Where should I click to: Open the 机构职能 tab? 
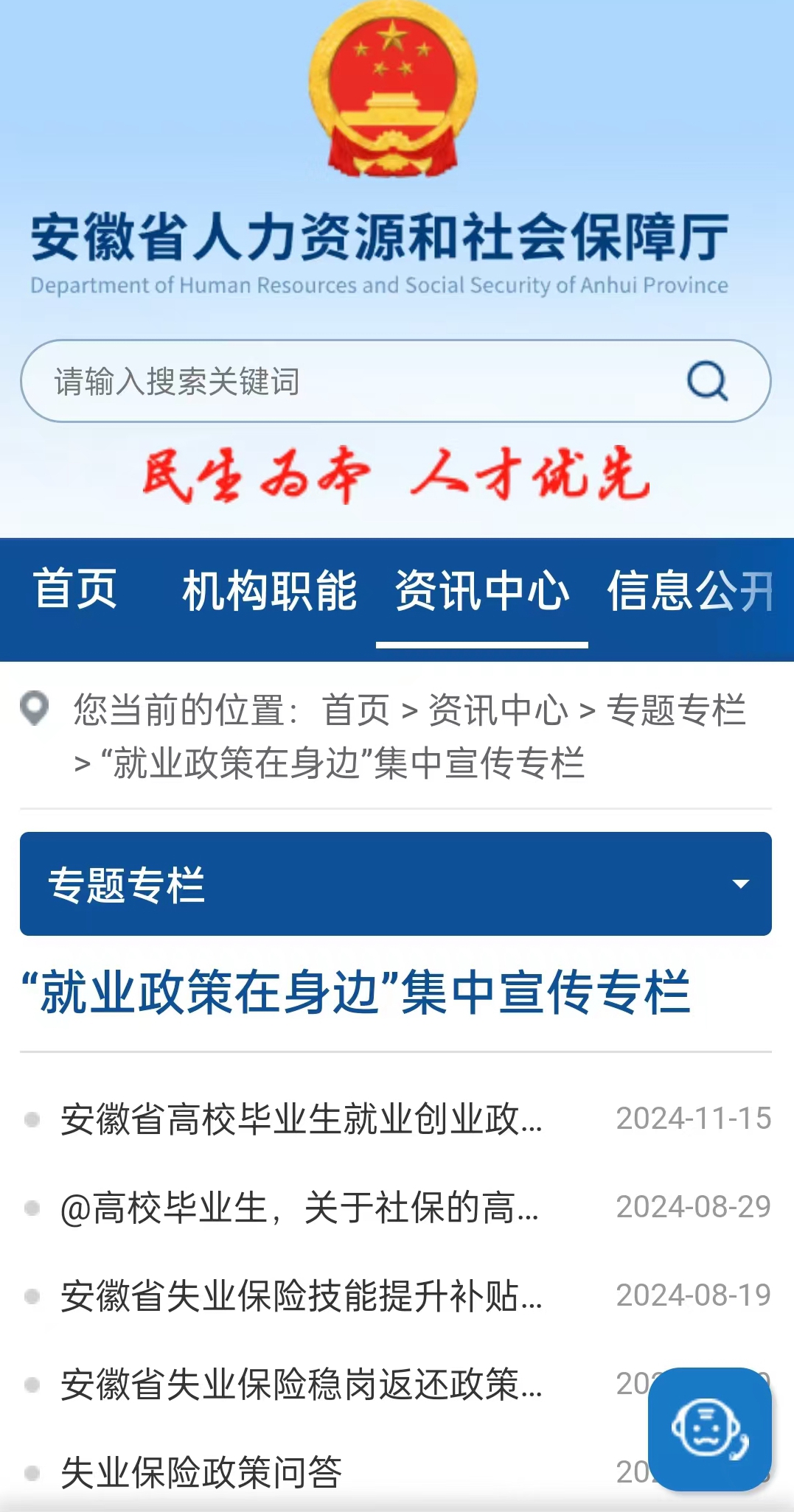tap(270, 590)
